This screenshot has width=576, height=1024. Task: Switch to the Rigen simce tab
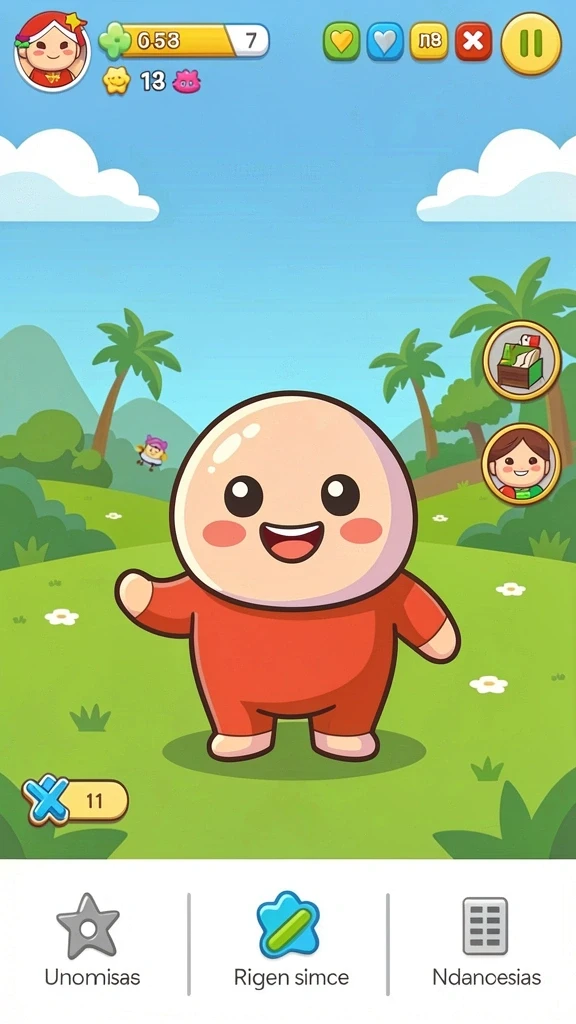coord(291,942)
